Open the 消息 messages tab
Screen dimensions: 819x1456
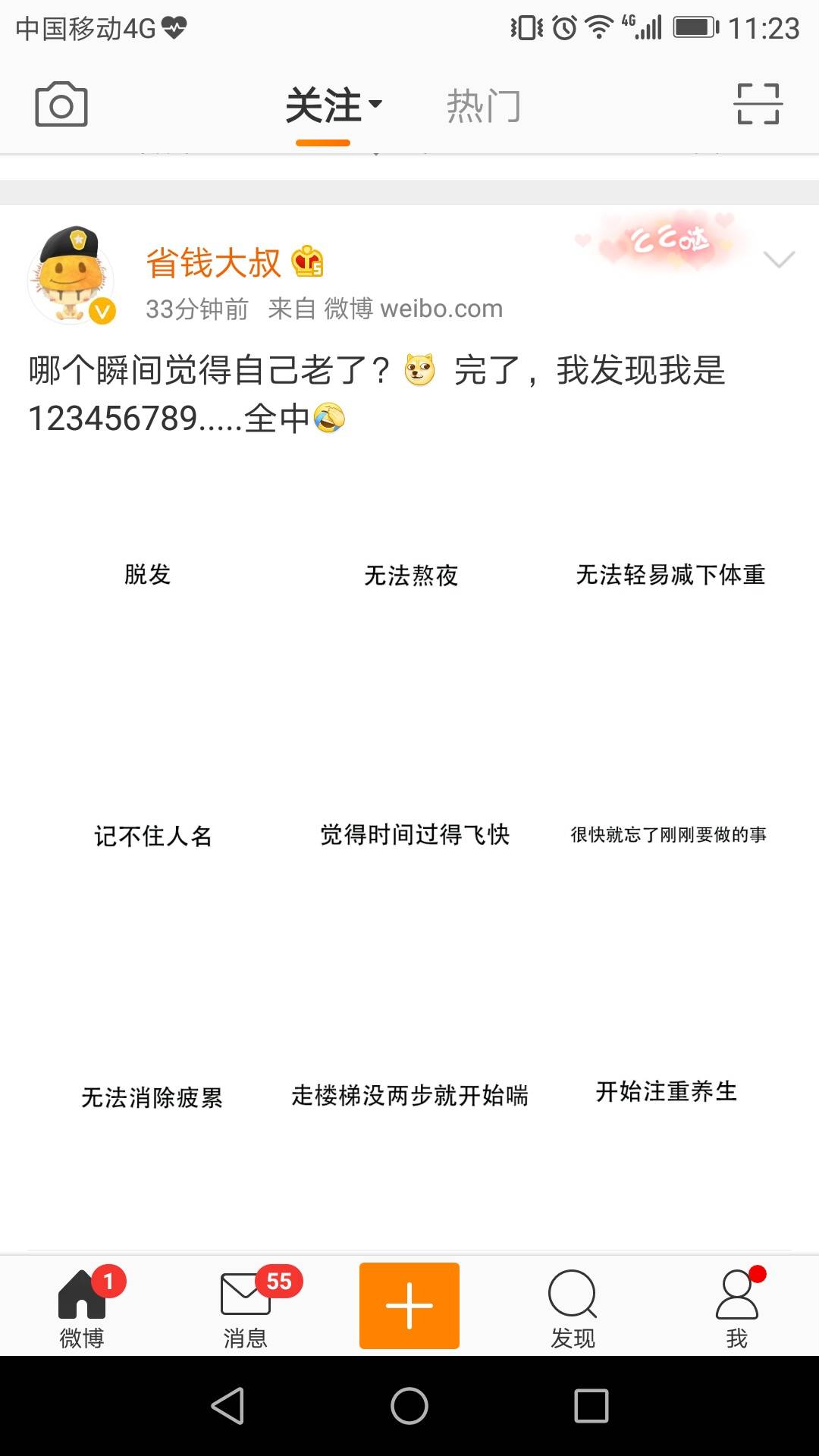245,1307
